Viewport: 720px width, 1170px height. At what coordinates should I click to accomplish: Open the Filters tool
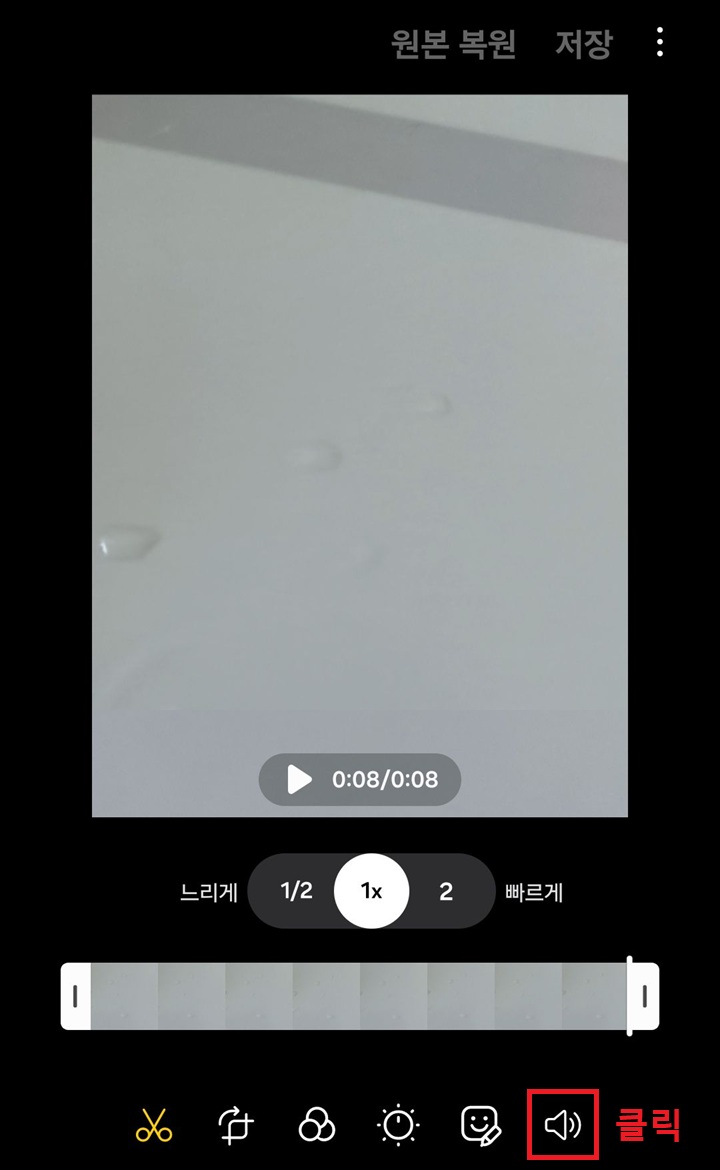pyautogui.click(x=316, y=1125)
